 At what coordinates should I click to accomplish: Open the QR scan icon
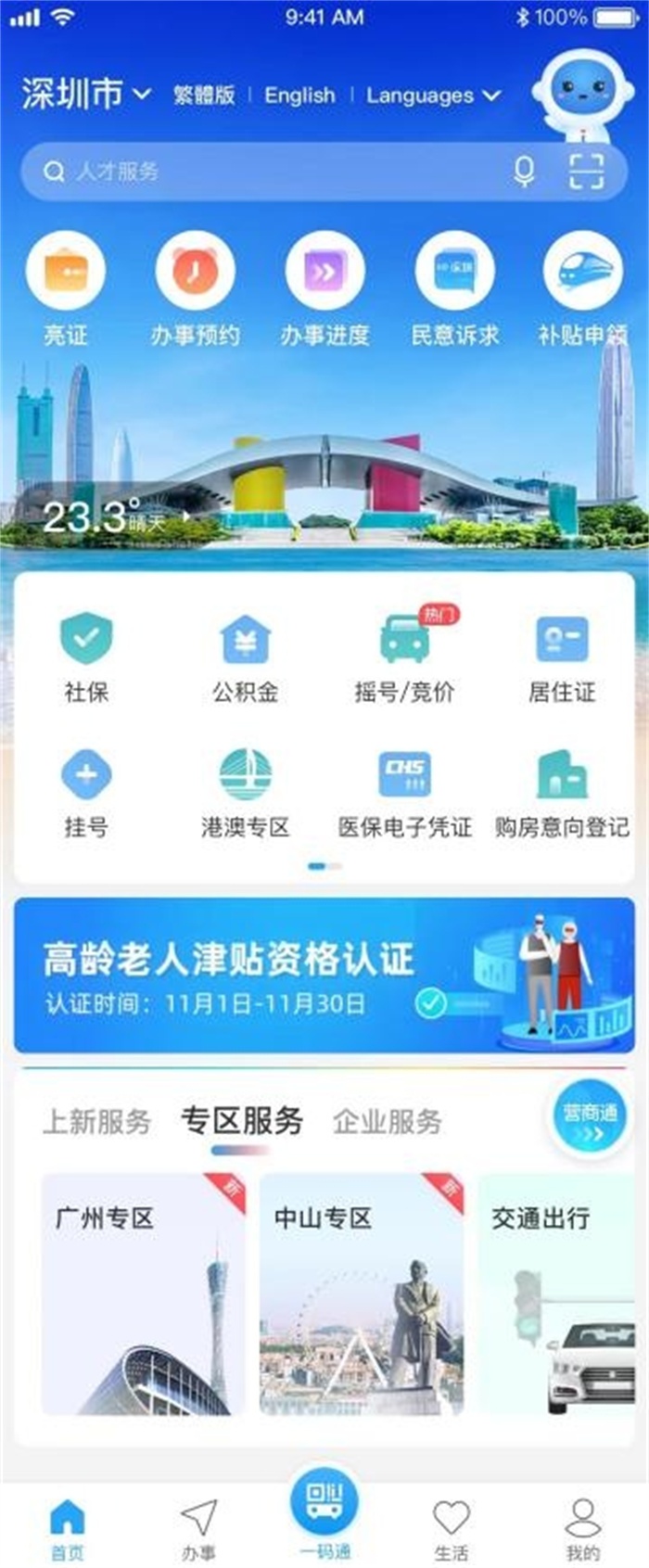pyautogui.click(x=586, y=172)
